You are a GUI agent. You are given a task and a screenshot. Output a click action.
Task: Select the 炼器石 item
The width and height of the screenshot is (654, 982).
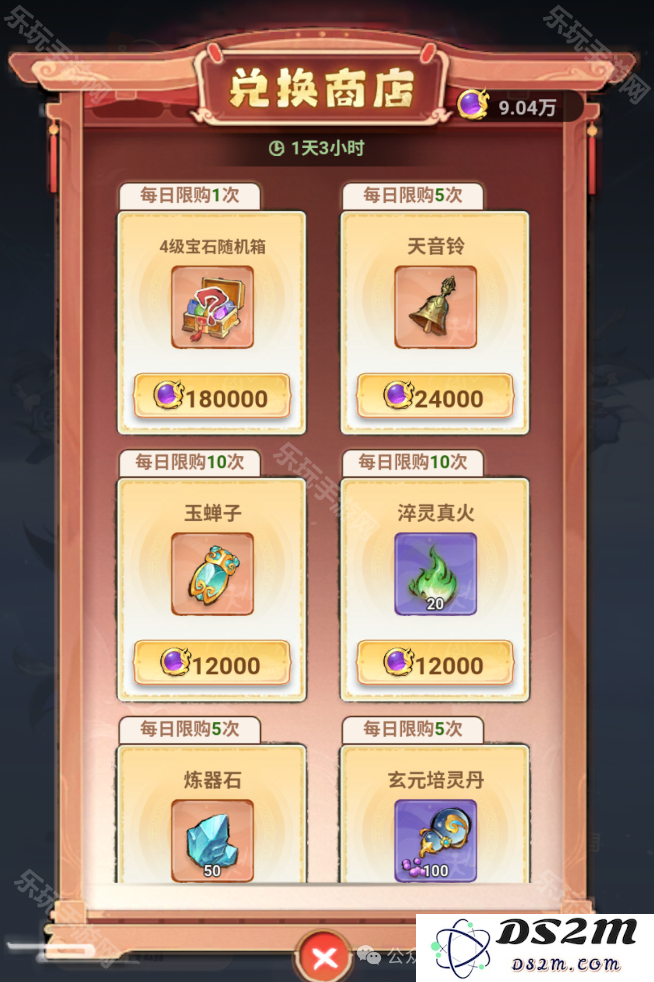click(x=212, y=840)
